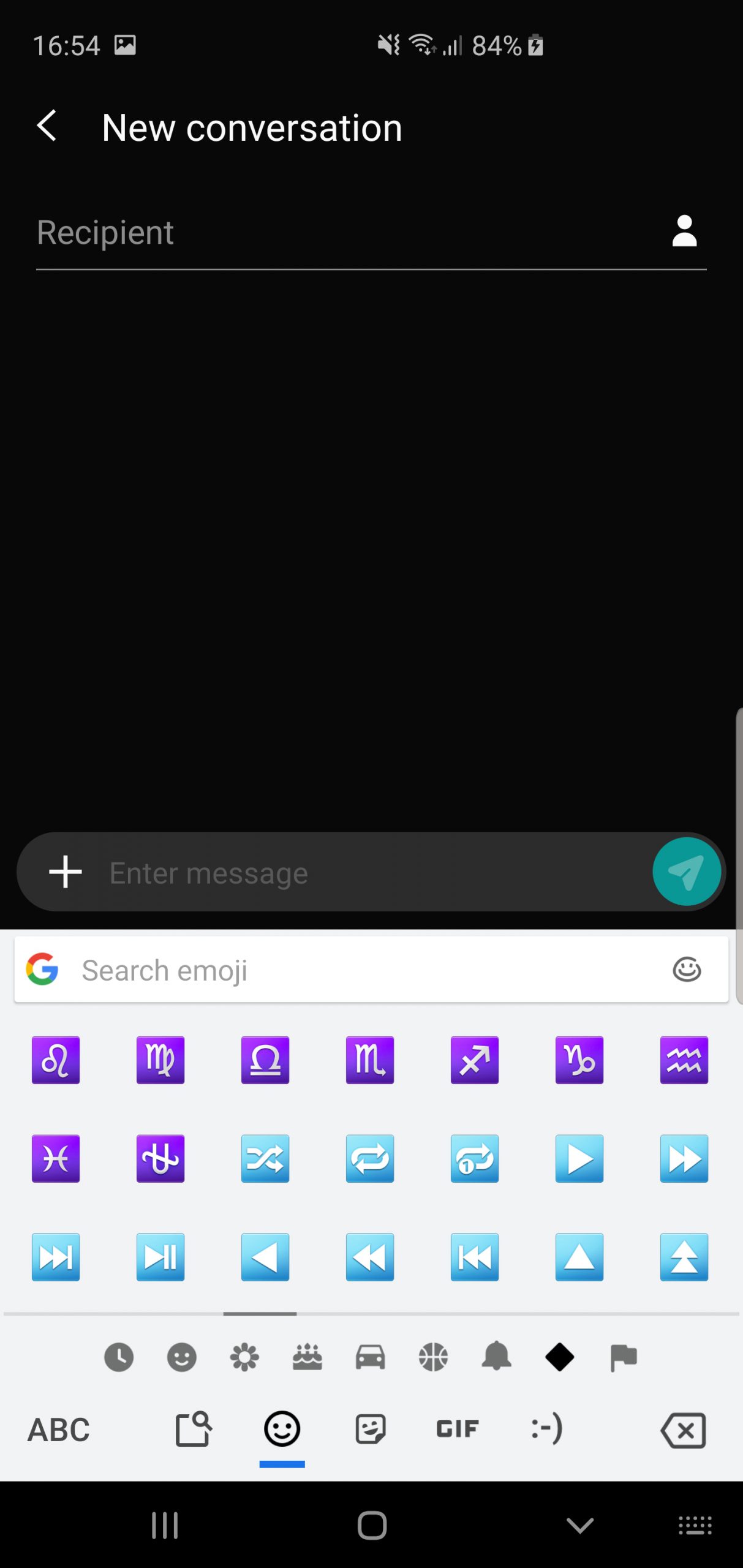
Task: Tap the backspace key
Action: pyautogui.click(x=684, y=1430)
